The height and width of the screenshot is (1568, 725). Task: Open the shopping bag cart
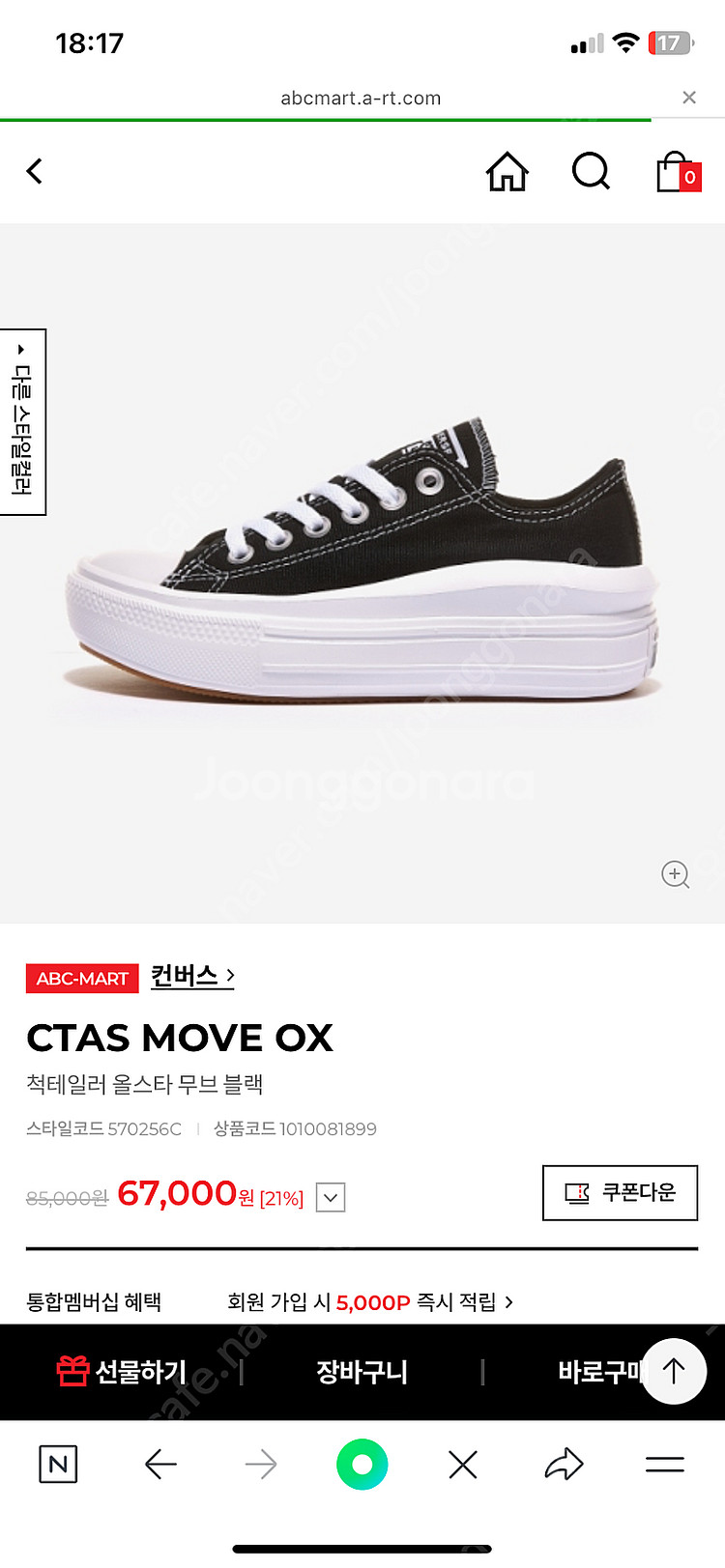pyautogui.click(x=677, y=173)
